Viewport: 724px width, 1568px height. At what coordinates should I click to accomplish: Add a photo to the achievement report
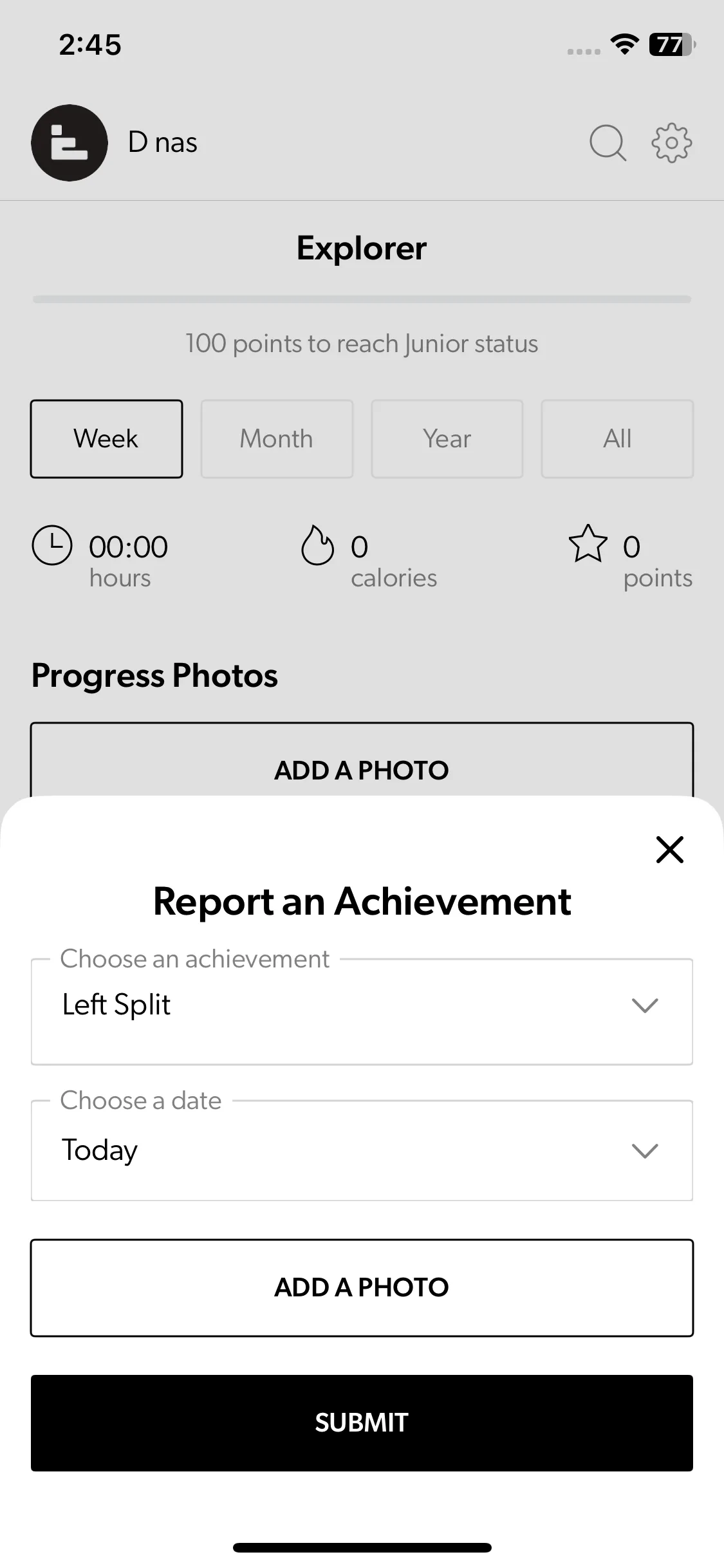pos(362,1287)
